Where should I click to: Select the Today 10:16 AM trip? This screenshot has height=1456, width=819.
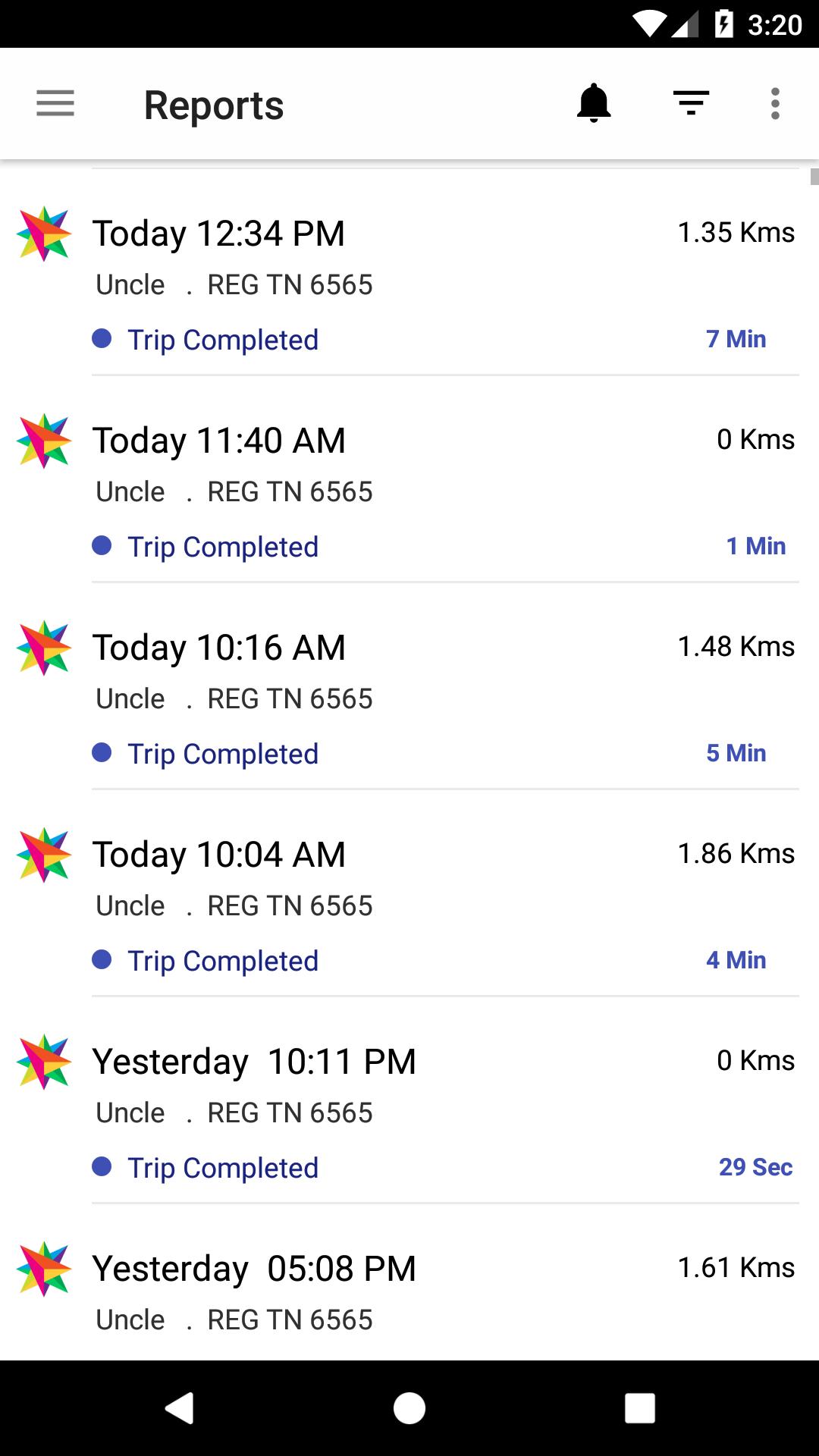[x=409, y=686]
